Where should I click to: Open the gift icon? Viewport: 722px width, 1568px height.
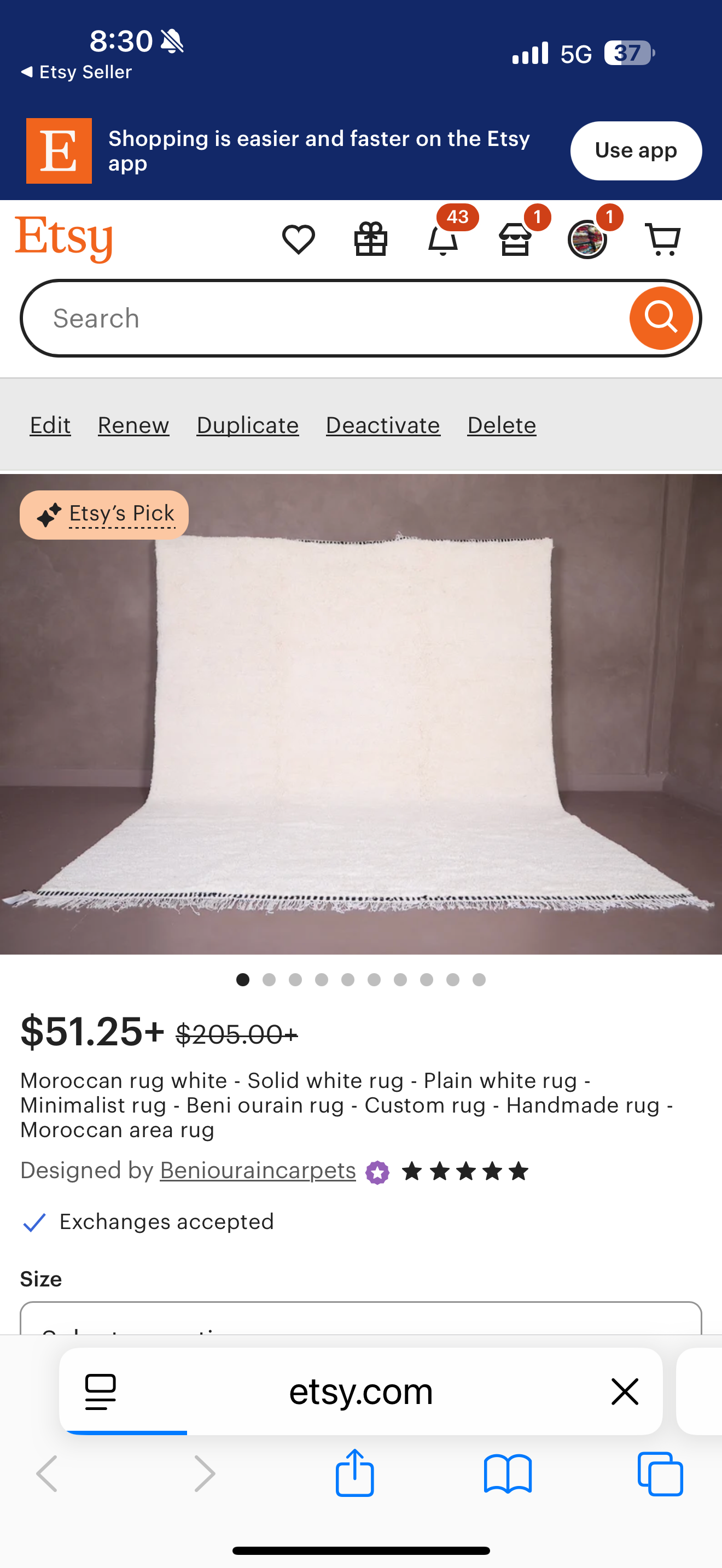[x=371, y=239]
